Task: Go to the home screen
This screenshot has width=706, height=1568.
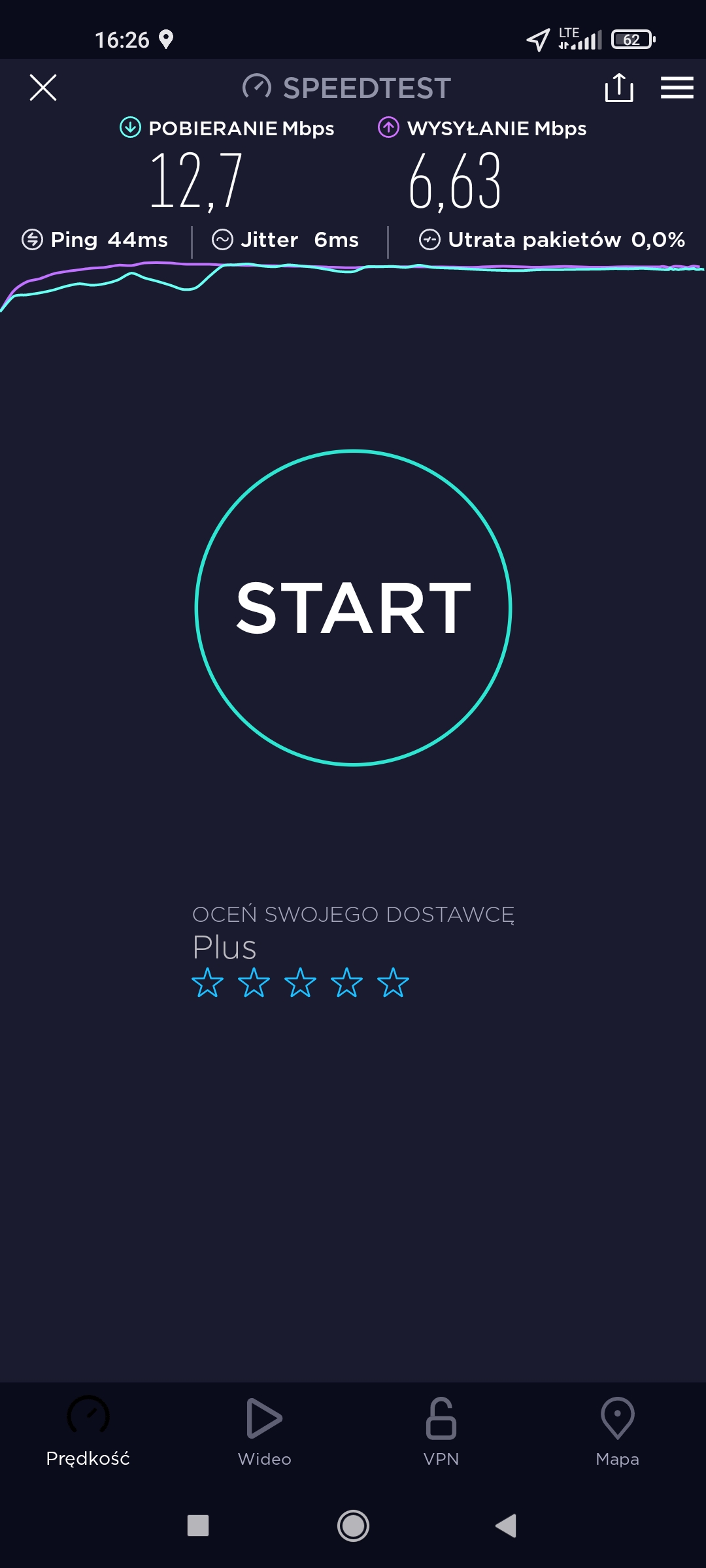Action: [353, 1526]
